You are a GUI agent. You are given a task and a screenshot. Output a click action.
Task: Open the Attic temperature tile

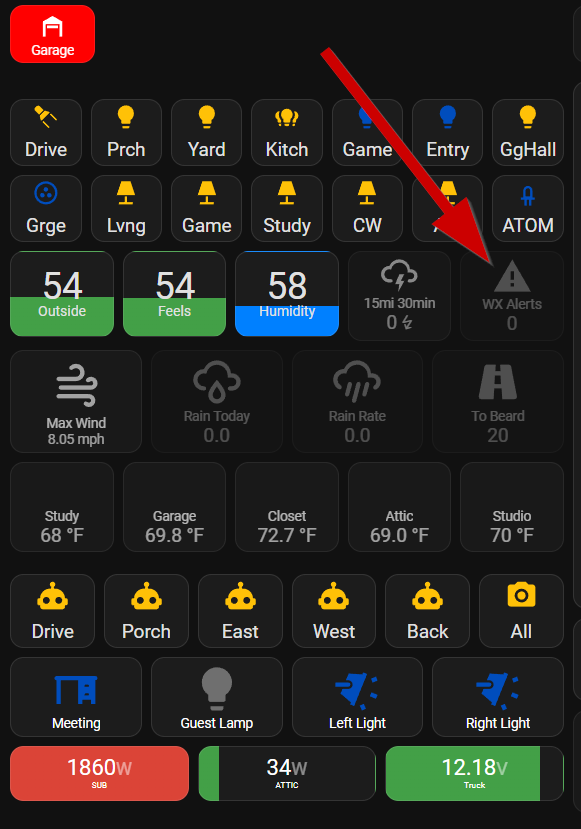click(399, 507)
